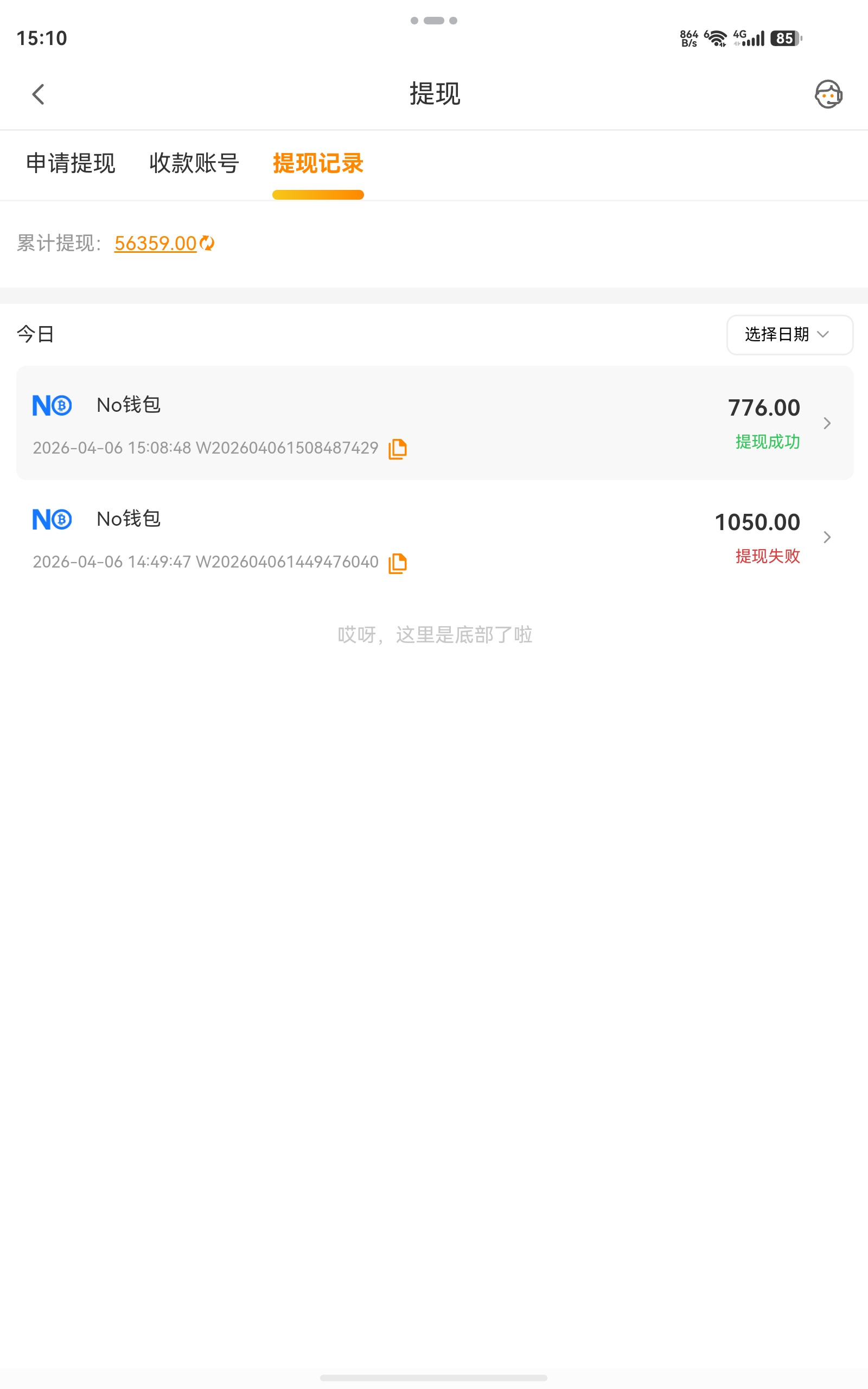
Task: Tap the dropdown arrow next to 选择日期
Action: (825, 335)
